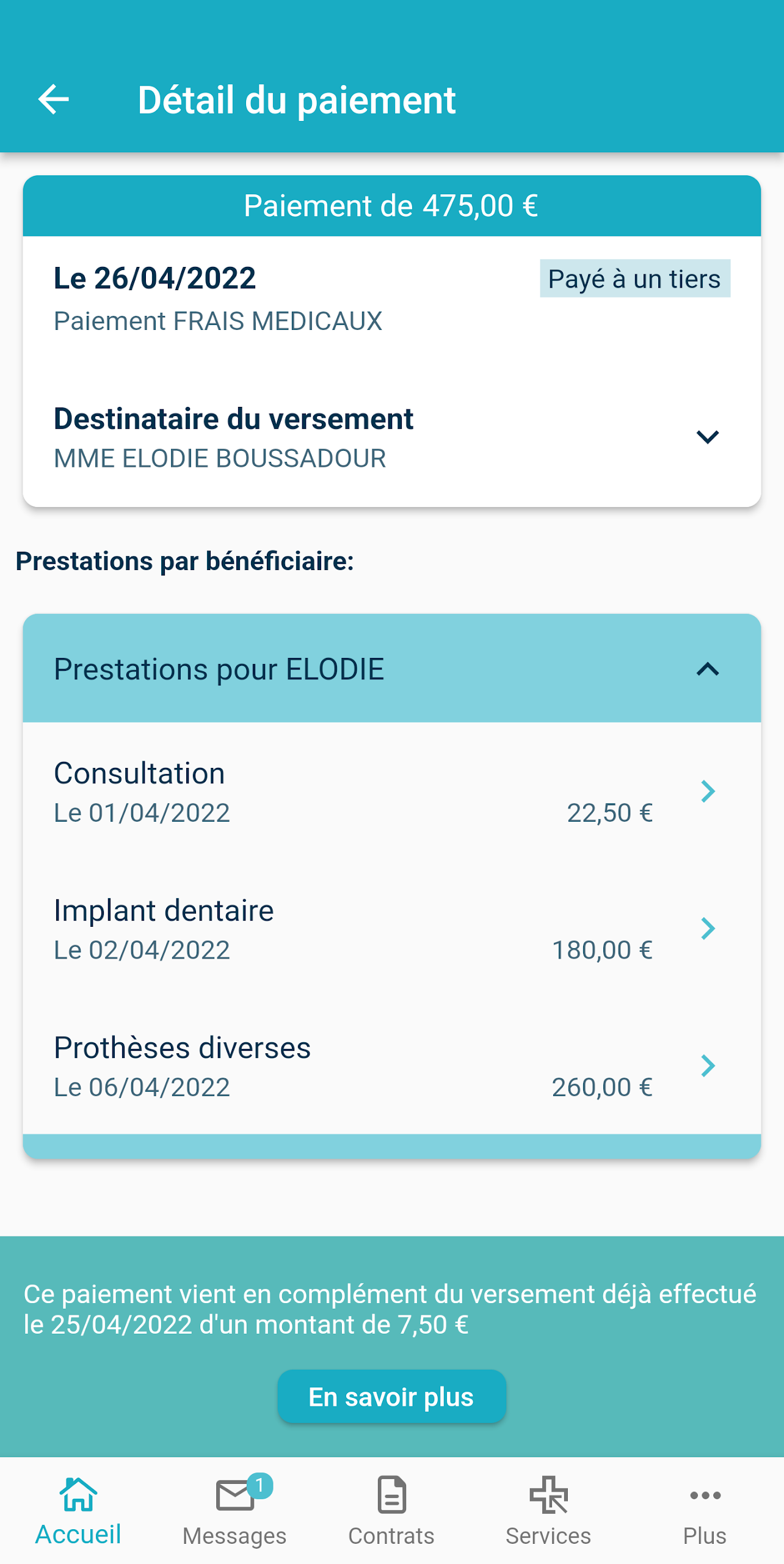Switch to the Contrats tab
Image resolution: width=784 pixels, height=1564 pixels.
391,1510
